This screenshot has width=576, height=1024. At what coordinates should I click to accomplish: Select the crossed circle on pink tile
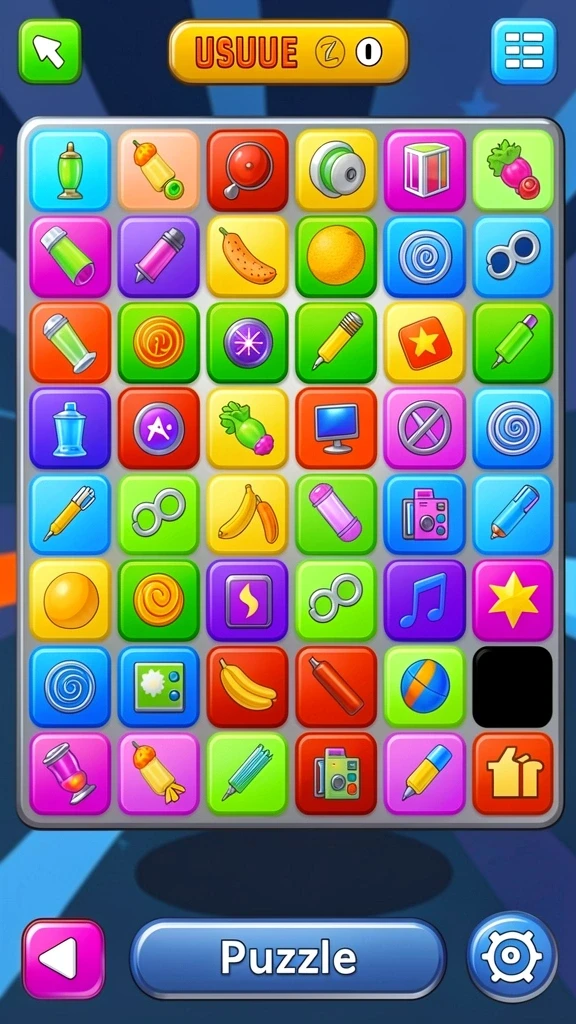(424, 428)
